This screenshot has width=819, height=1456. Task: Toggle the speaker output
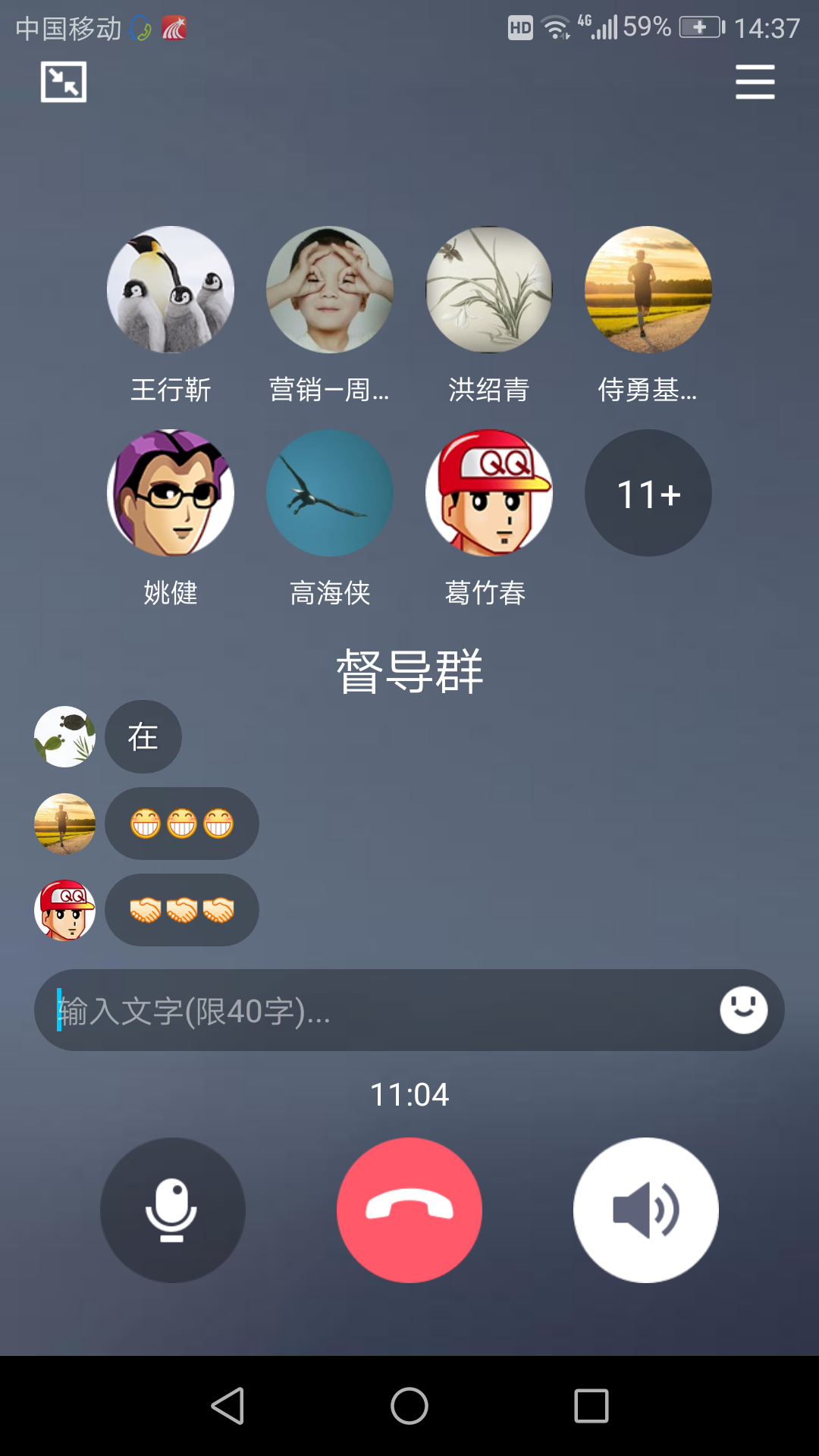646,1210
